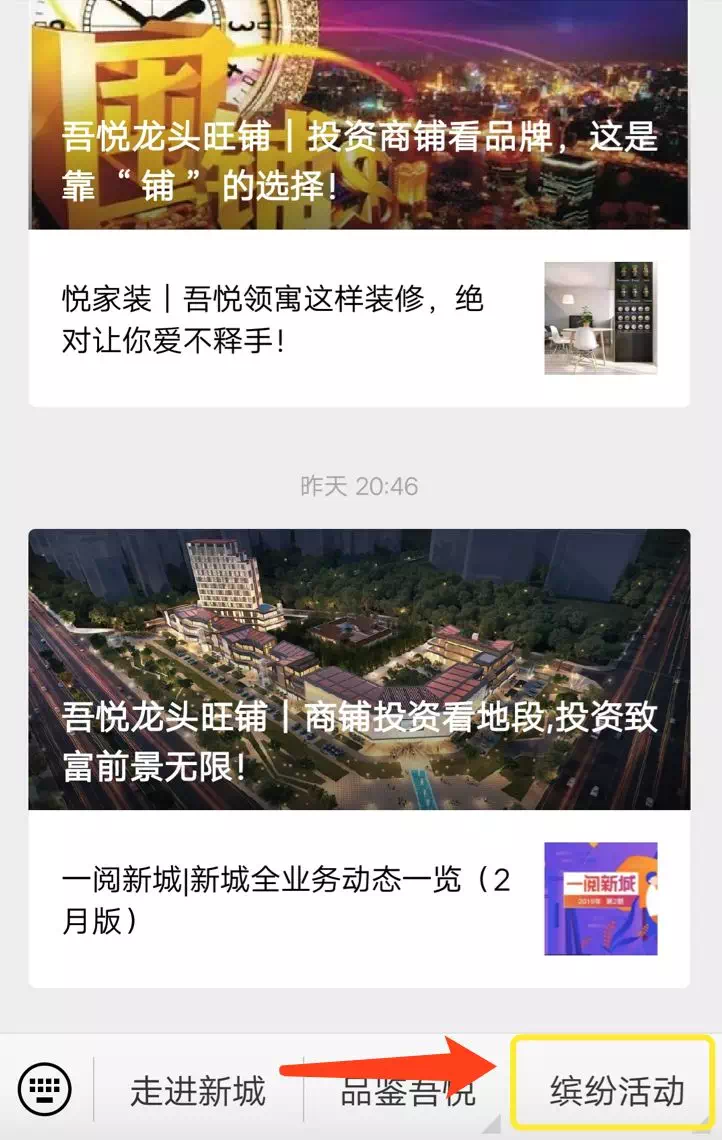Open article 投资商铺看品牌，这是靠“铺”的选择
Screen dimensions: 722x1140
[359, 160]
